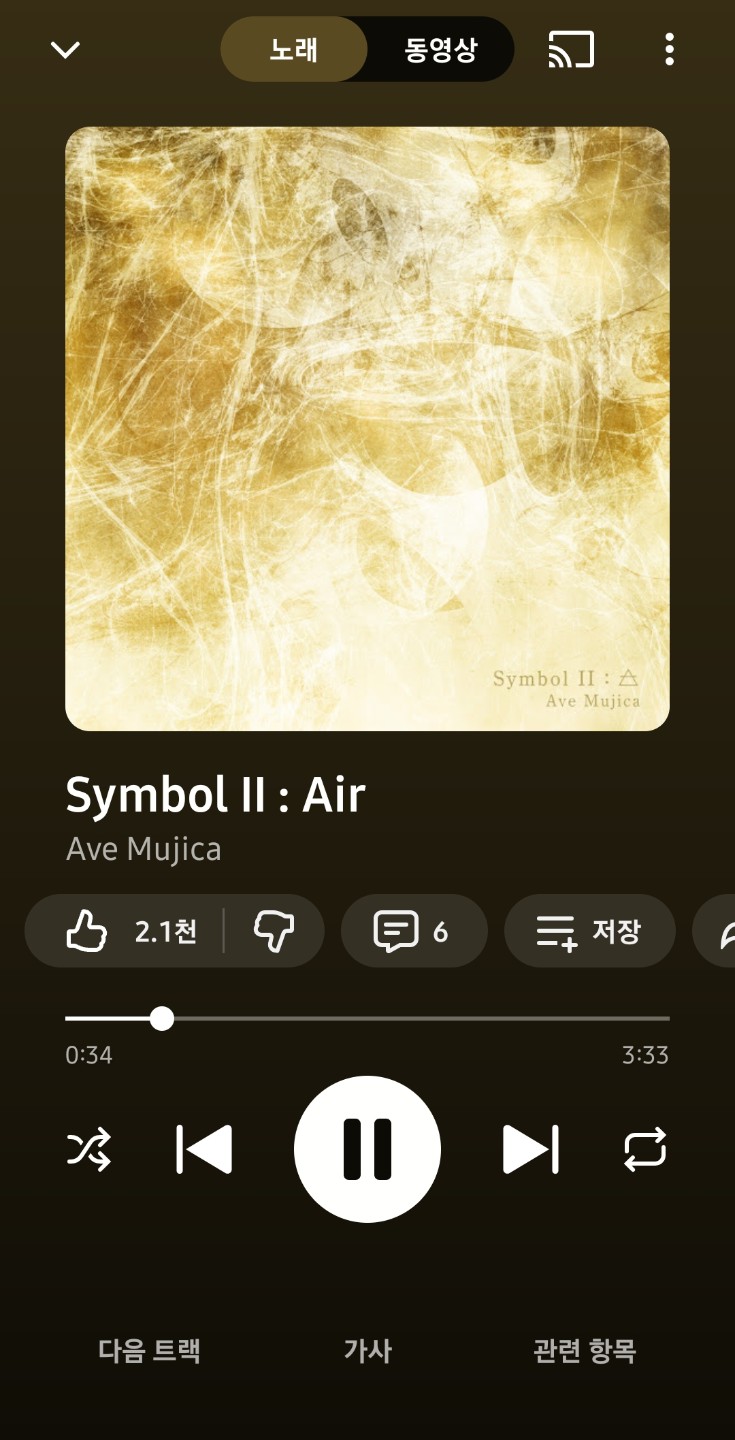Show lyrics via the 가사 tab
The height and width of the screenshot is (1440, 735).
click(x=367, y=1351)
